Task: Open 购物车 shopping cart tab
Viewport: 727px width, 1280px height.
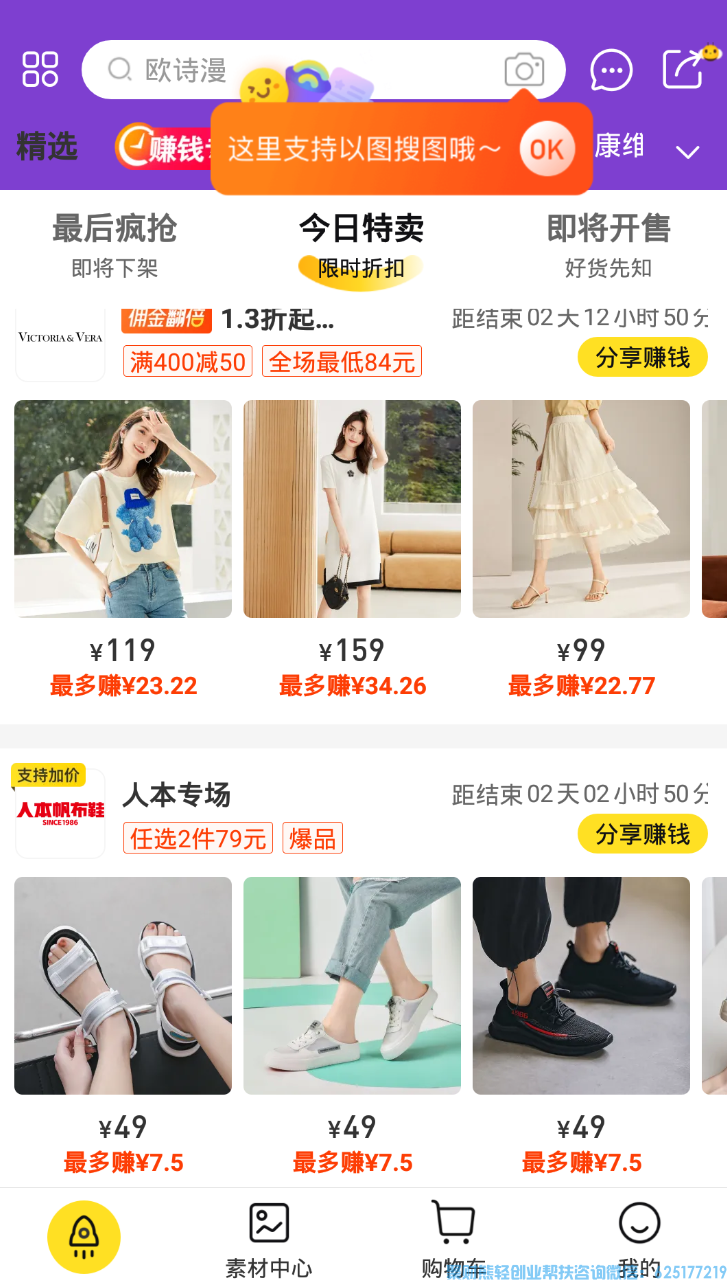Action: point(453,1238)
